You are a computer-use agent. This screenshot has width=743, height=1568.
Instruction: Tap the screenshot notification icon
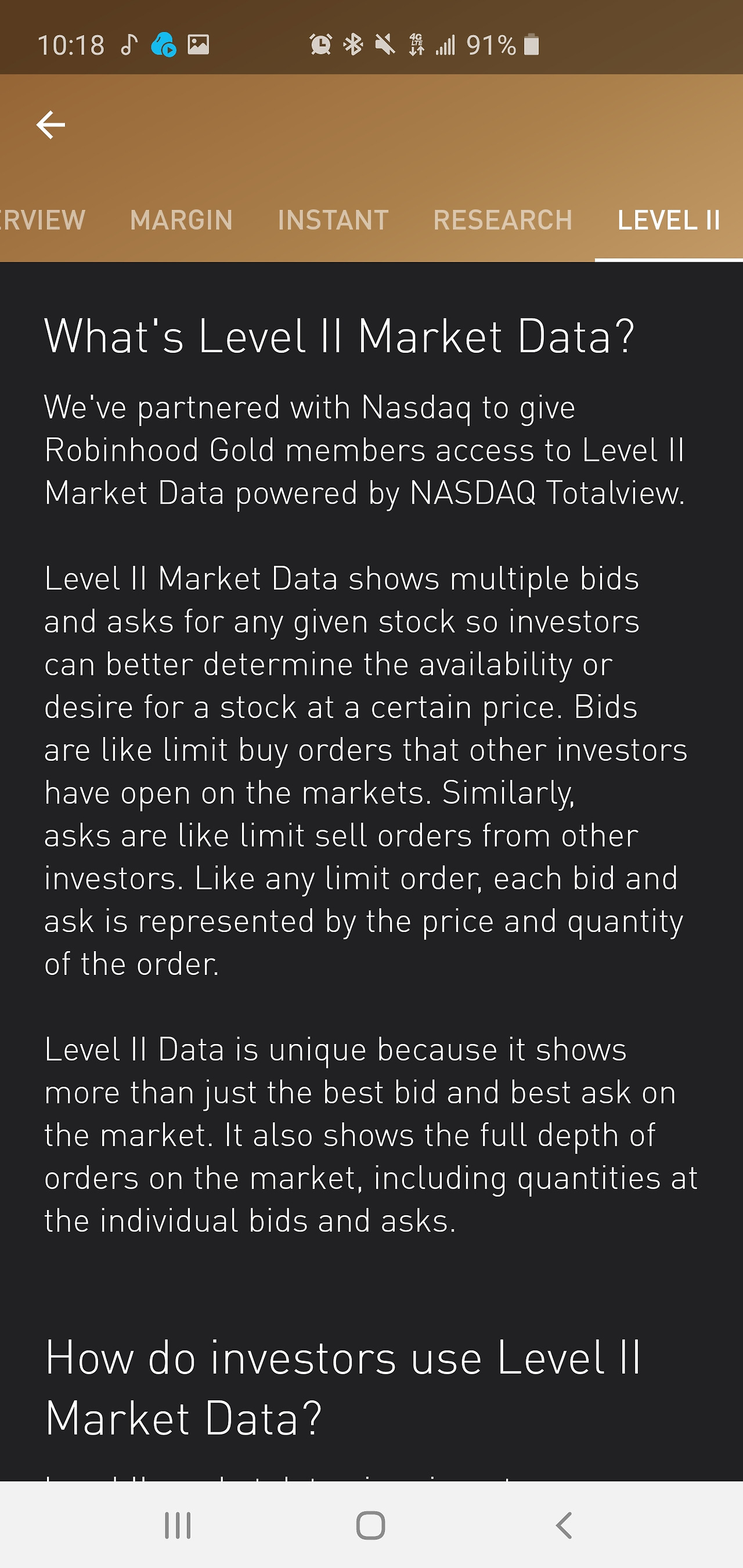tap(199, 45)
